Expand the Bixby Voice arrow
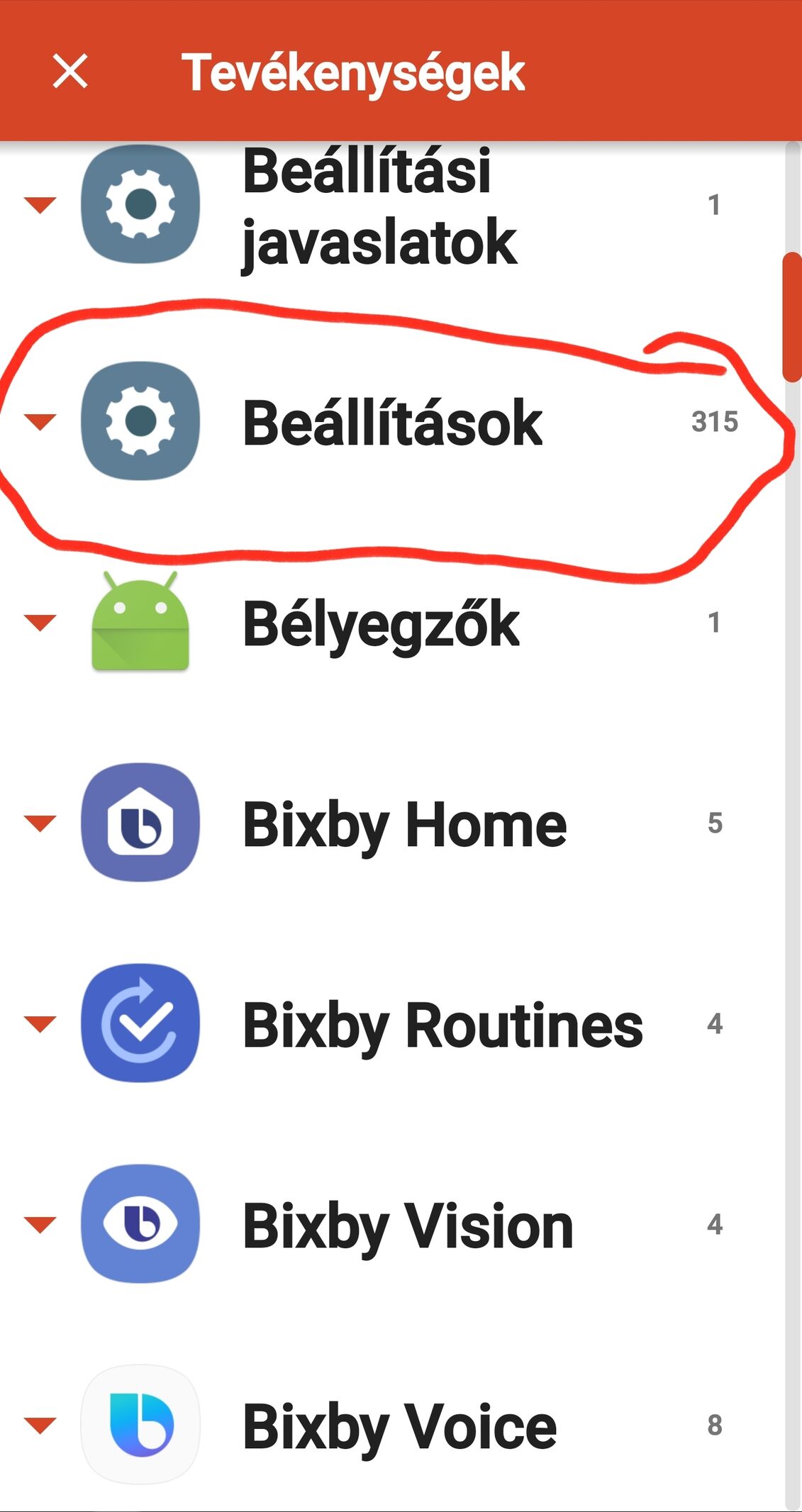802x1512 pixels. (x=40, y=1425)
